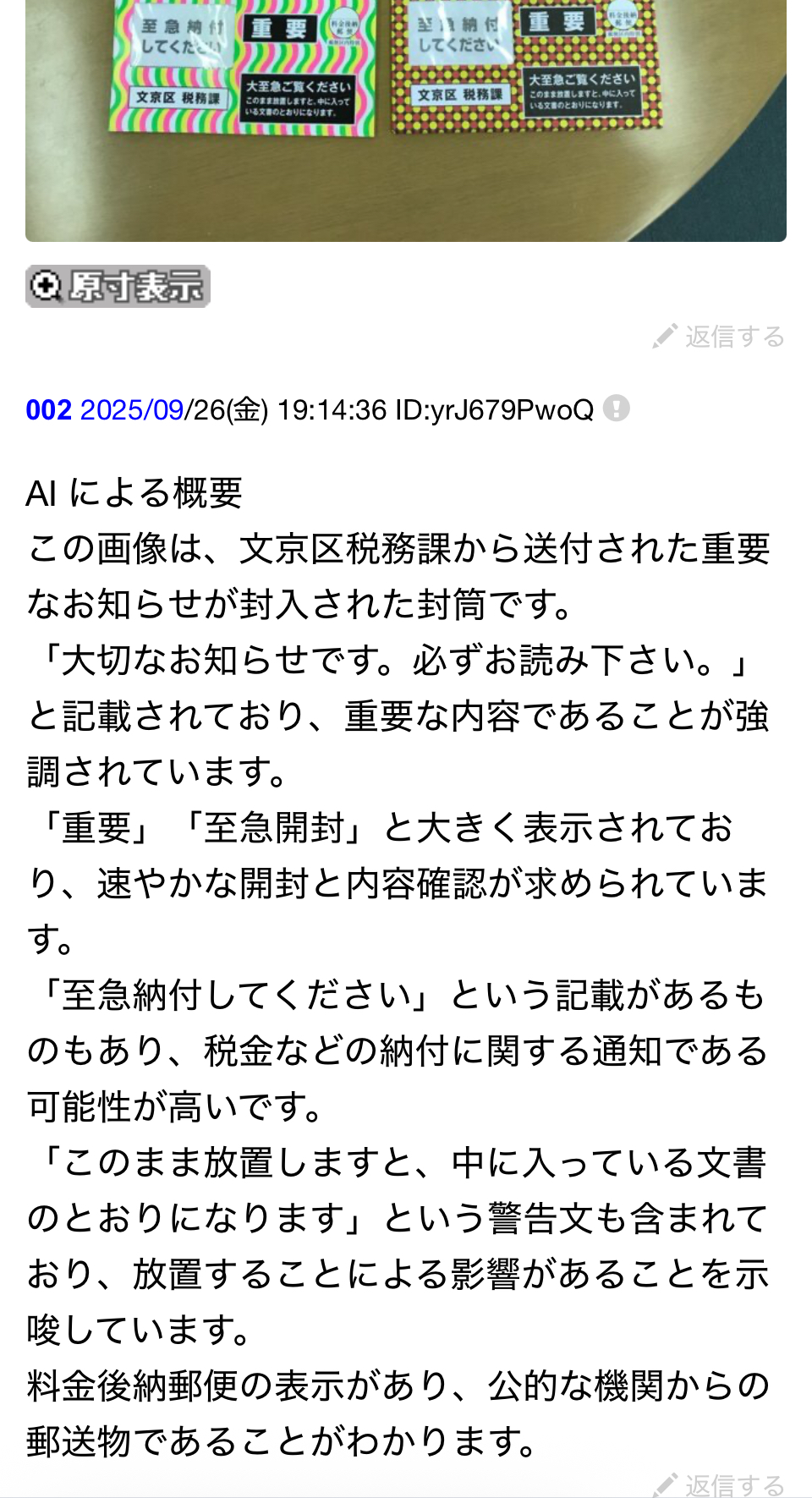Open the envelope photo thumbnail
The height and width of the screenshot is (1498, 812).
pyautogui.click(x=406, y=121)
